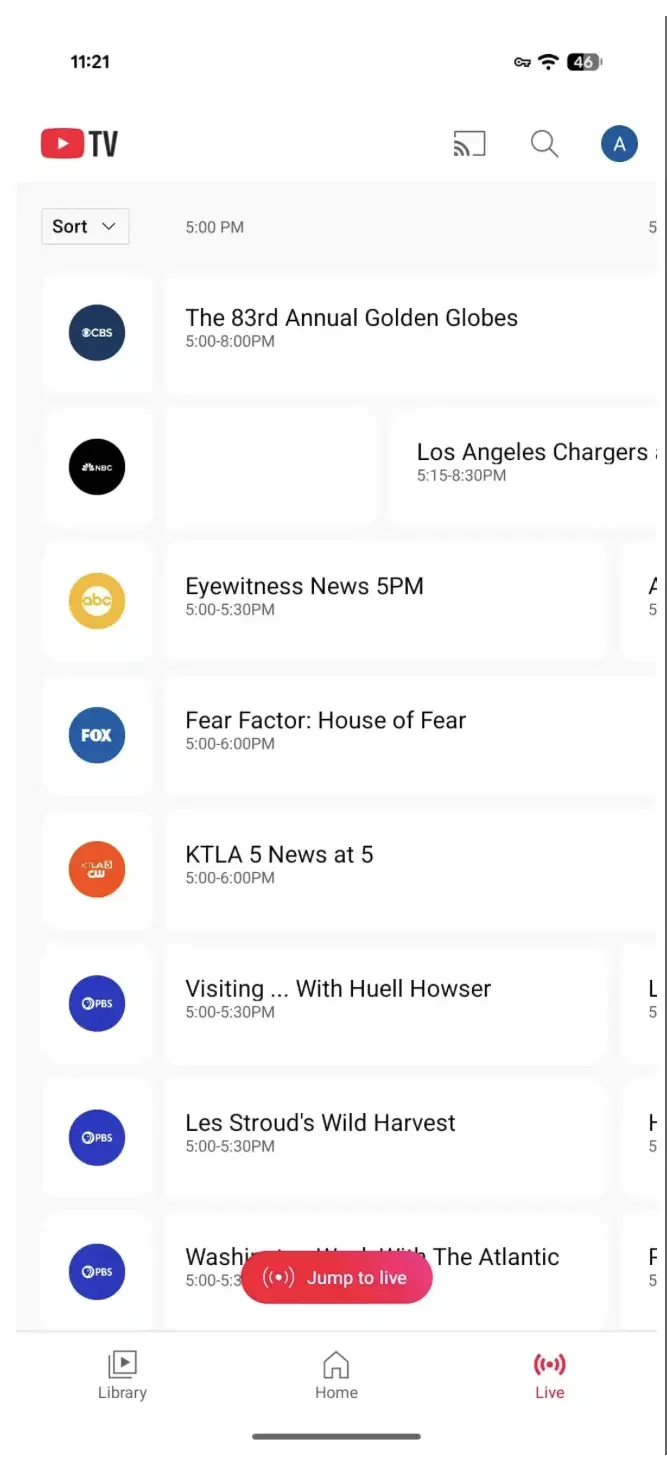
Task: Open the search magnifier
Action: [544, 144]
